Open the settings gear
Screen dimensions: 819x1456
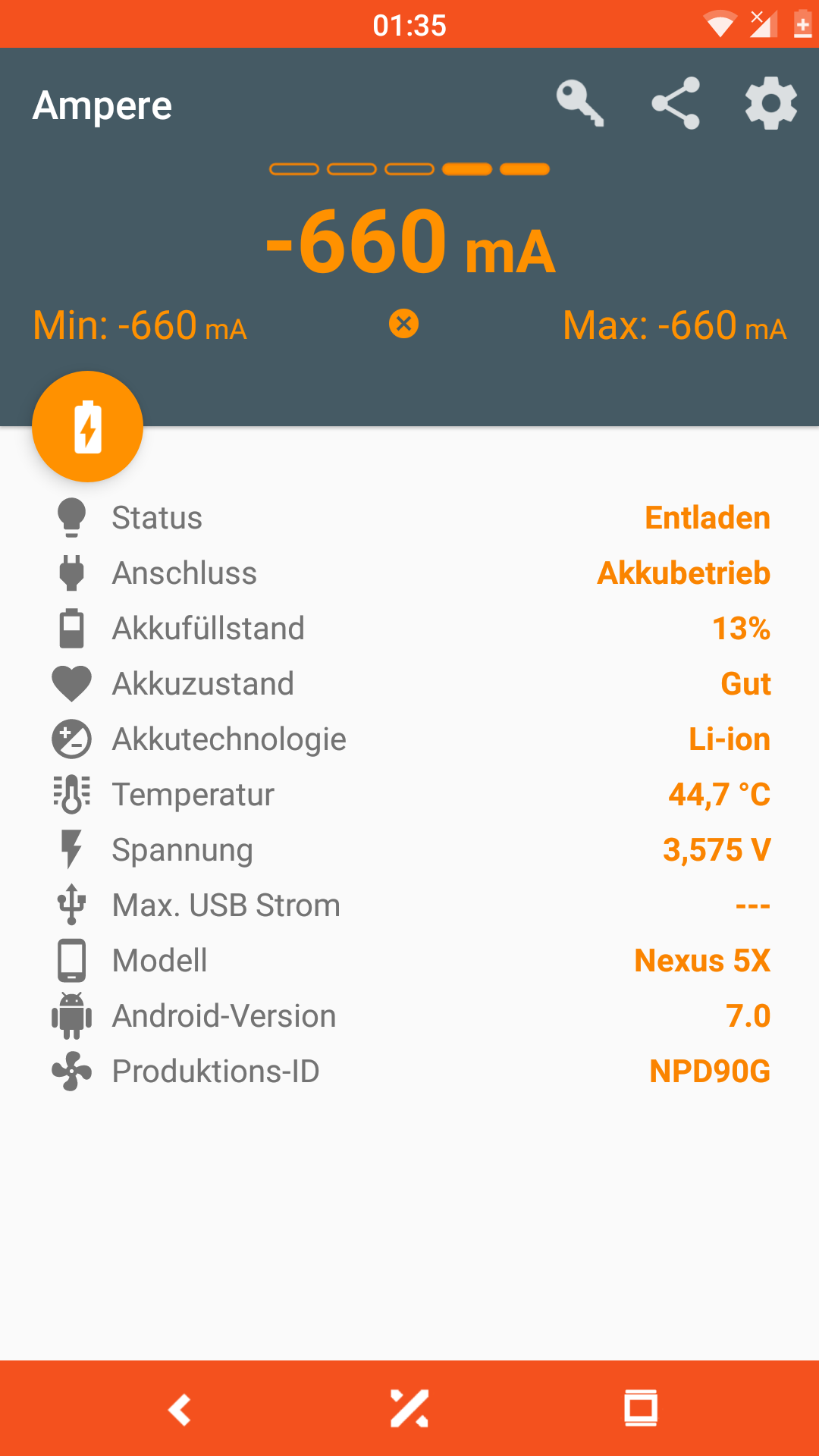770,103
